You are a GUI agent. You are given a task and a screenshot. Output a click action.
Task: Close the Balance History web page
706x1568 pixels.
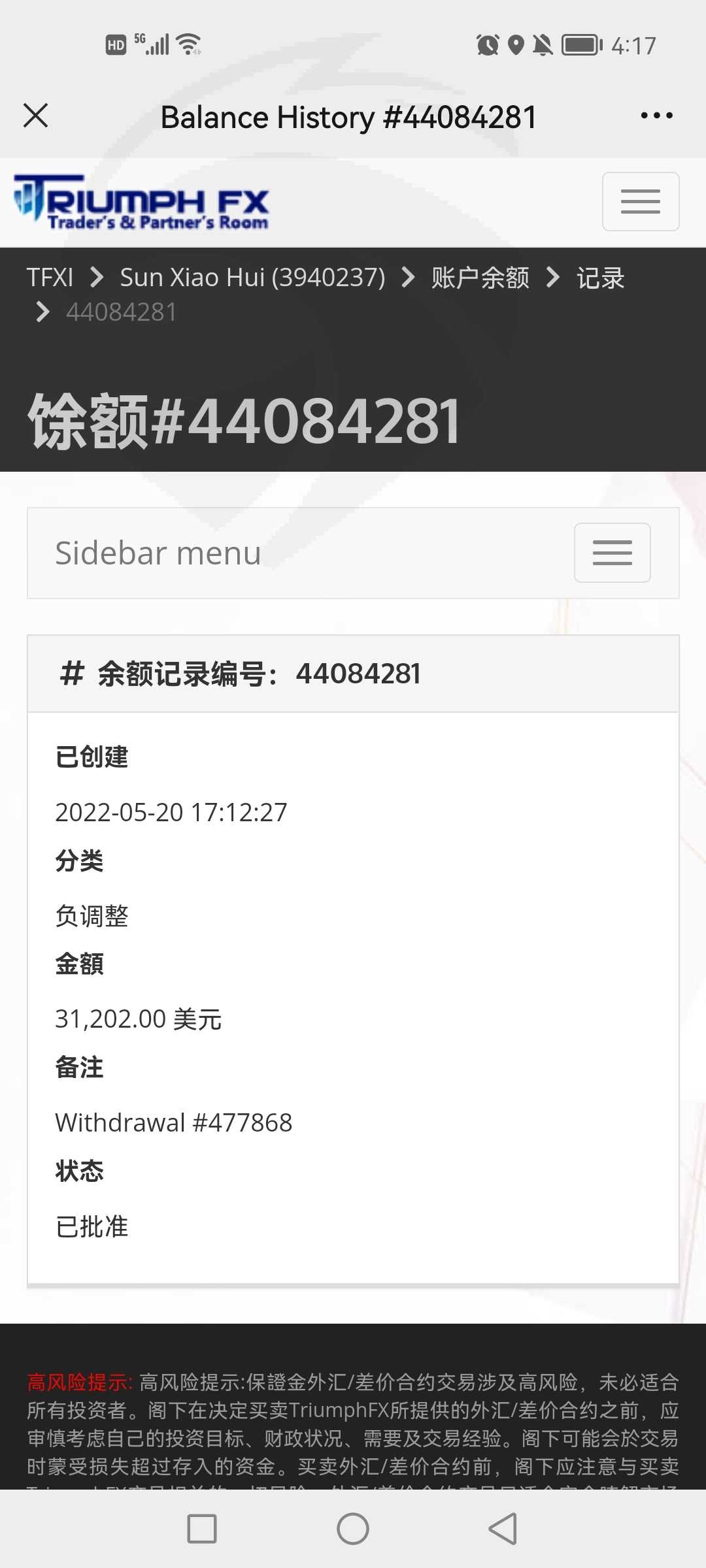tap(35, 116)
